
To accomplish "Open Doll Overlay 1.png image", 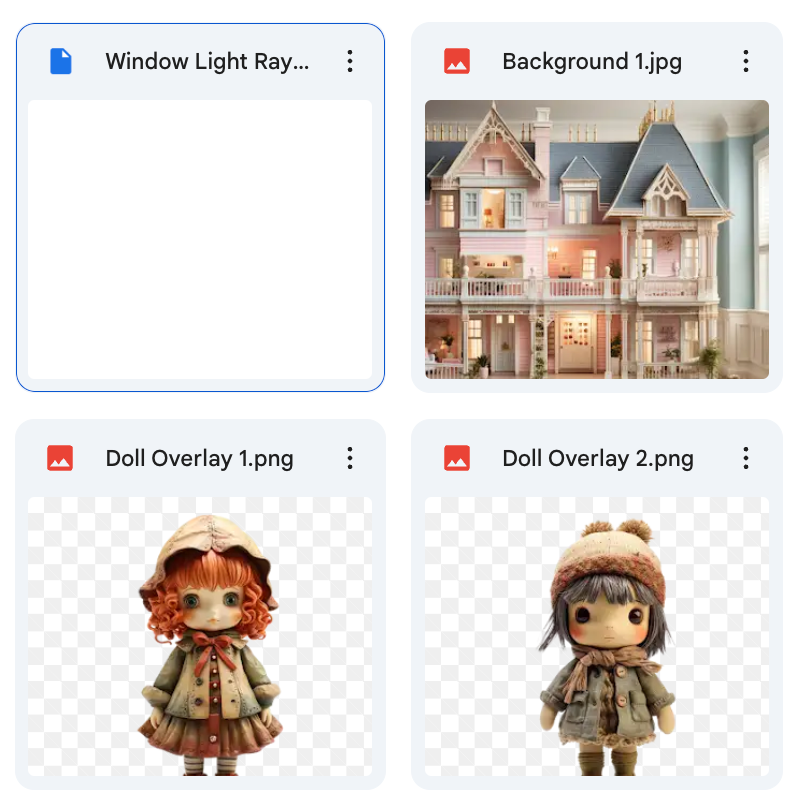I will [x=200, y=635].
